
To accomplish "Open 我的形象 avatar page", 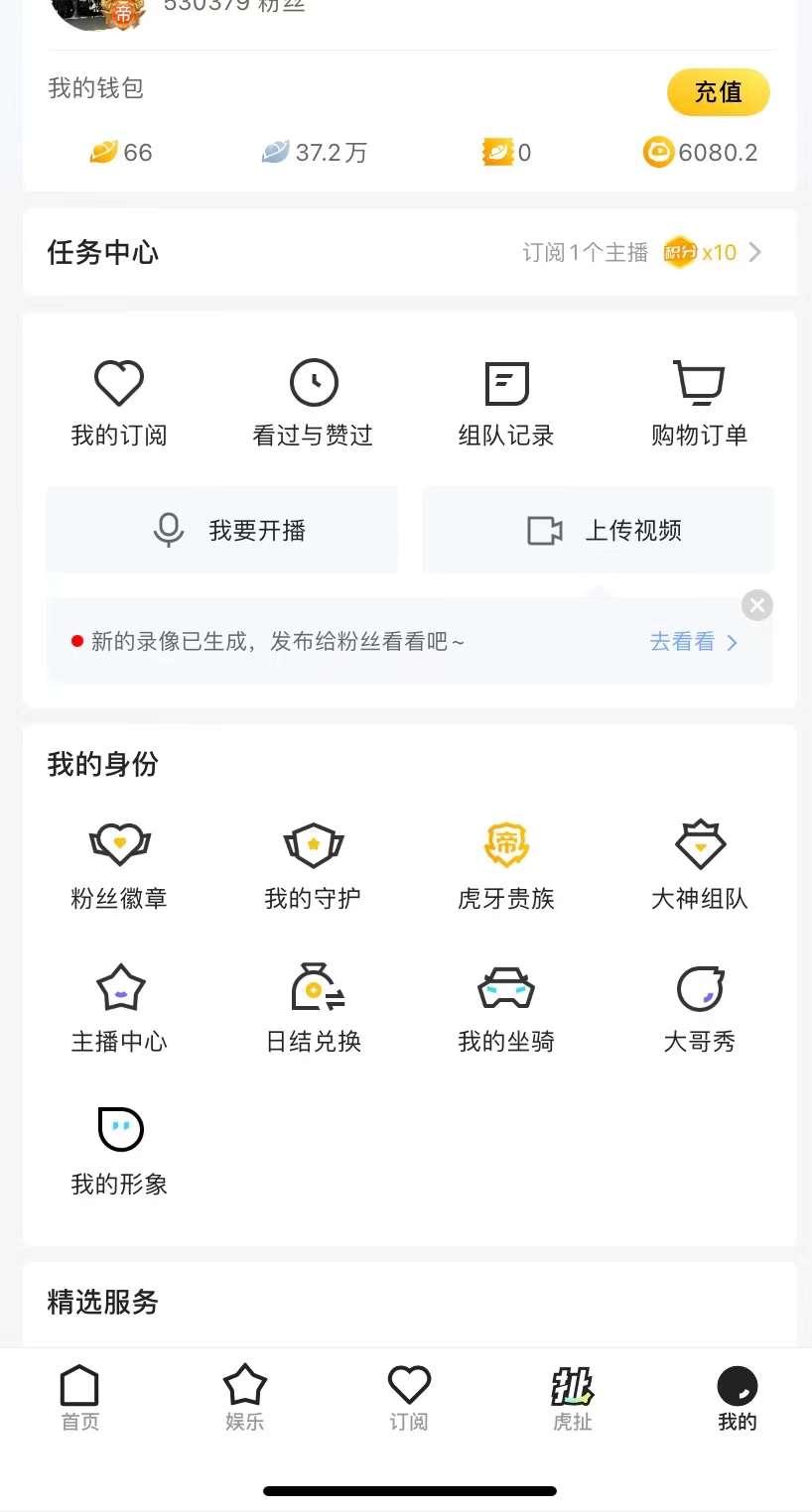I will point(119,1152).
